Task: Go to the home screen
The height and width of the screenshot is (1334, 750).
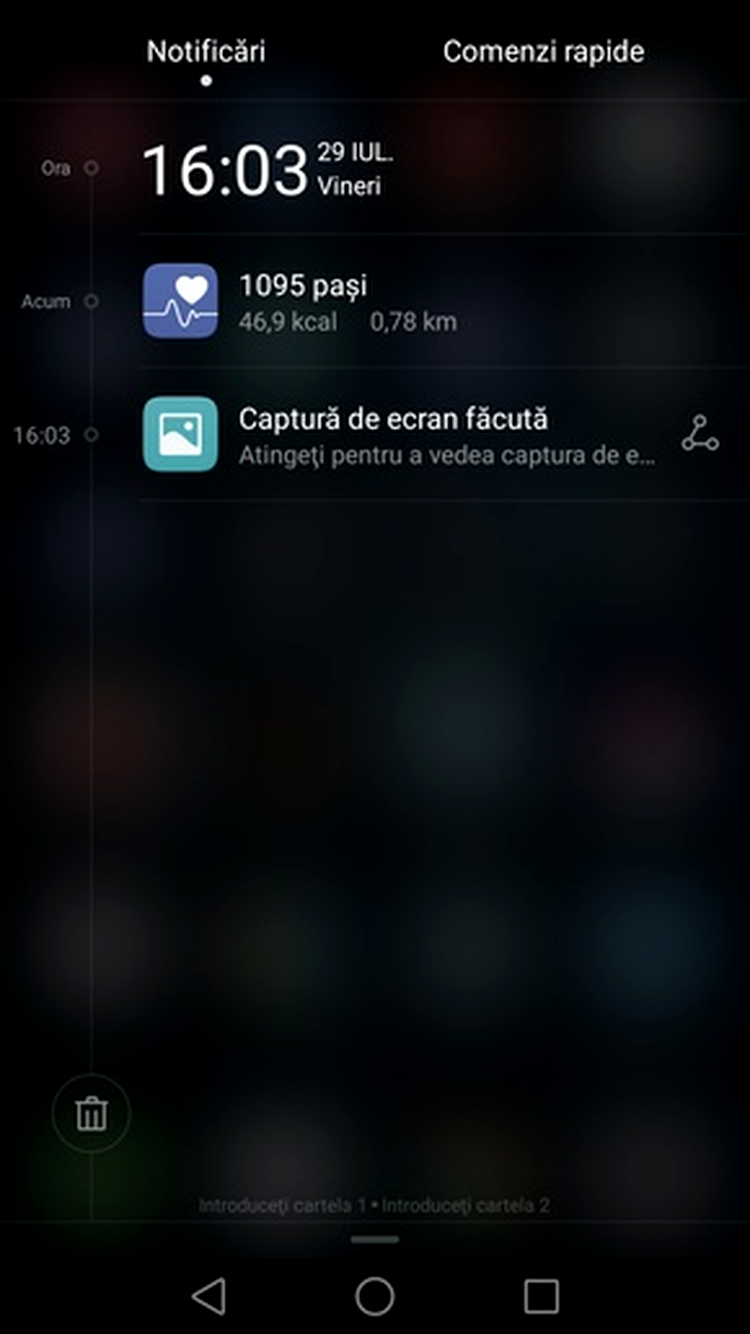Action: pyautogui.click(x=375, y=1297)
